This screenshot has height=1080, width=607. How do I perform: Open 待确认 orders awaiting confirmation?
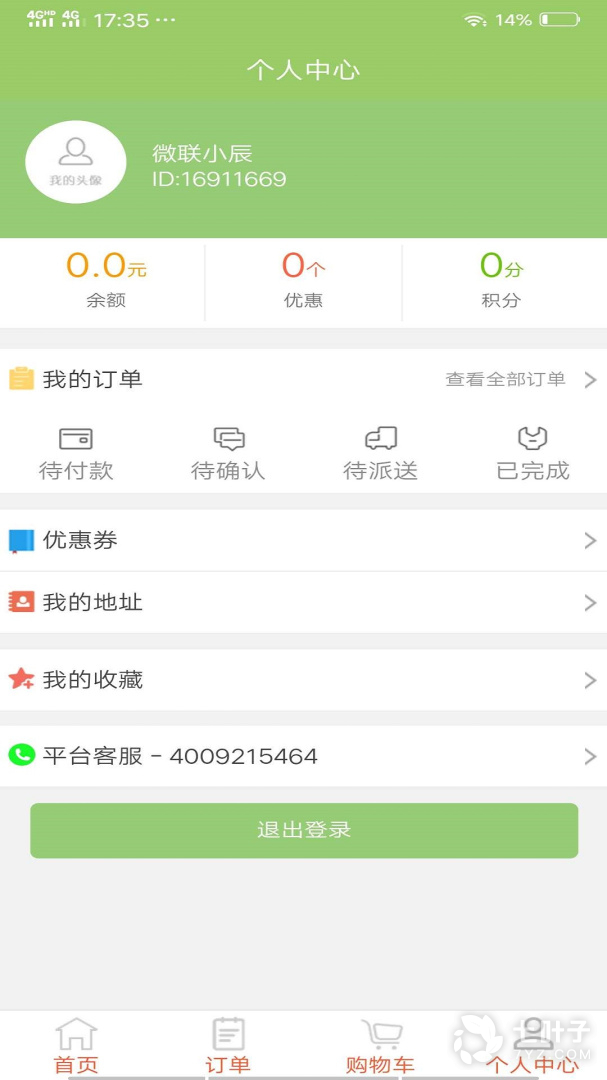(228, 453)
